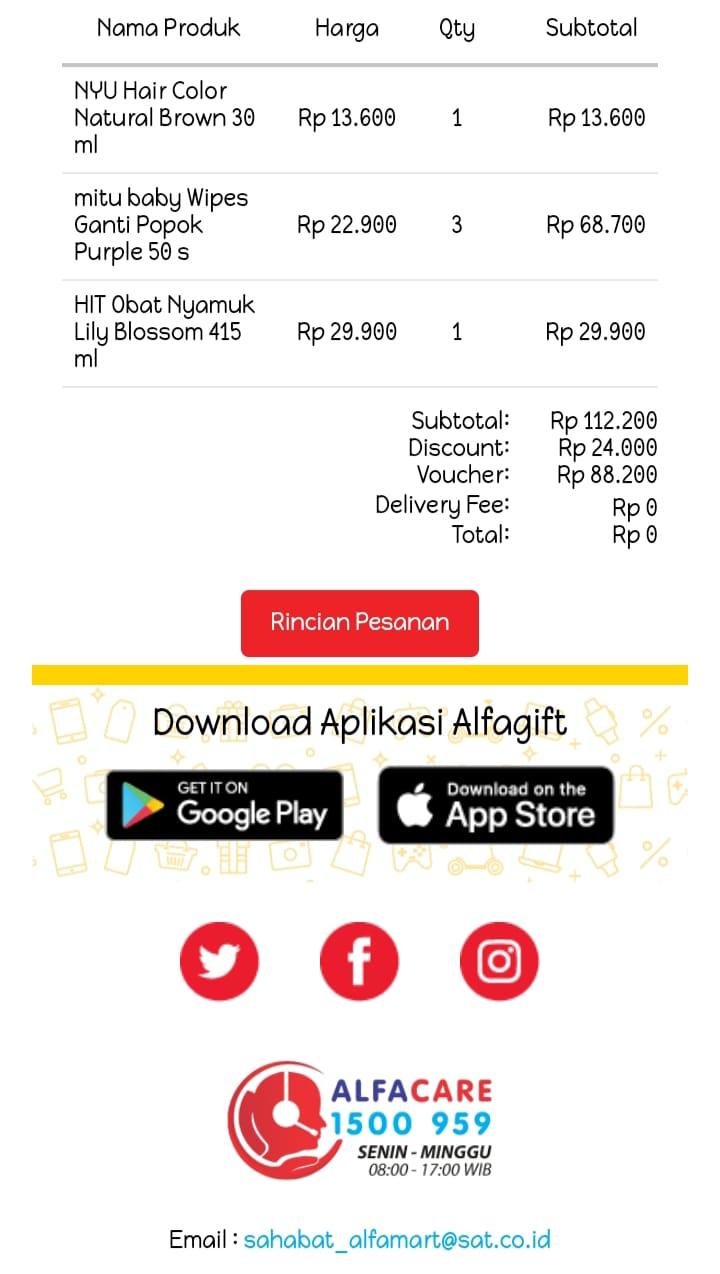Email sahabat_alfamart@sat.co.id
Screen dimensions: 720x1274
point(397,1240)
